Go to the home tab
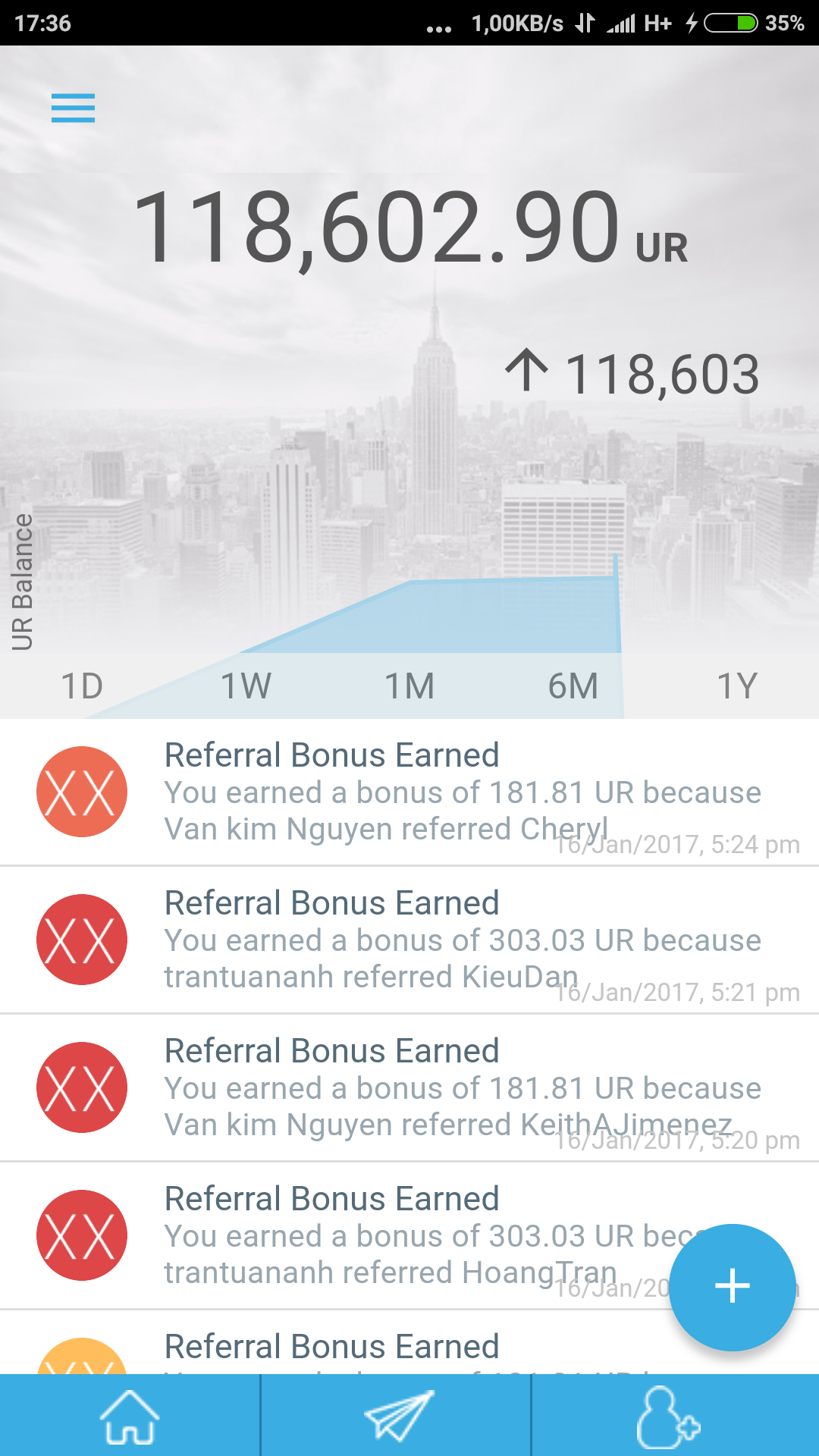The image size is (819, 1456). pyautogui.click(x=130, y=1416)
